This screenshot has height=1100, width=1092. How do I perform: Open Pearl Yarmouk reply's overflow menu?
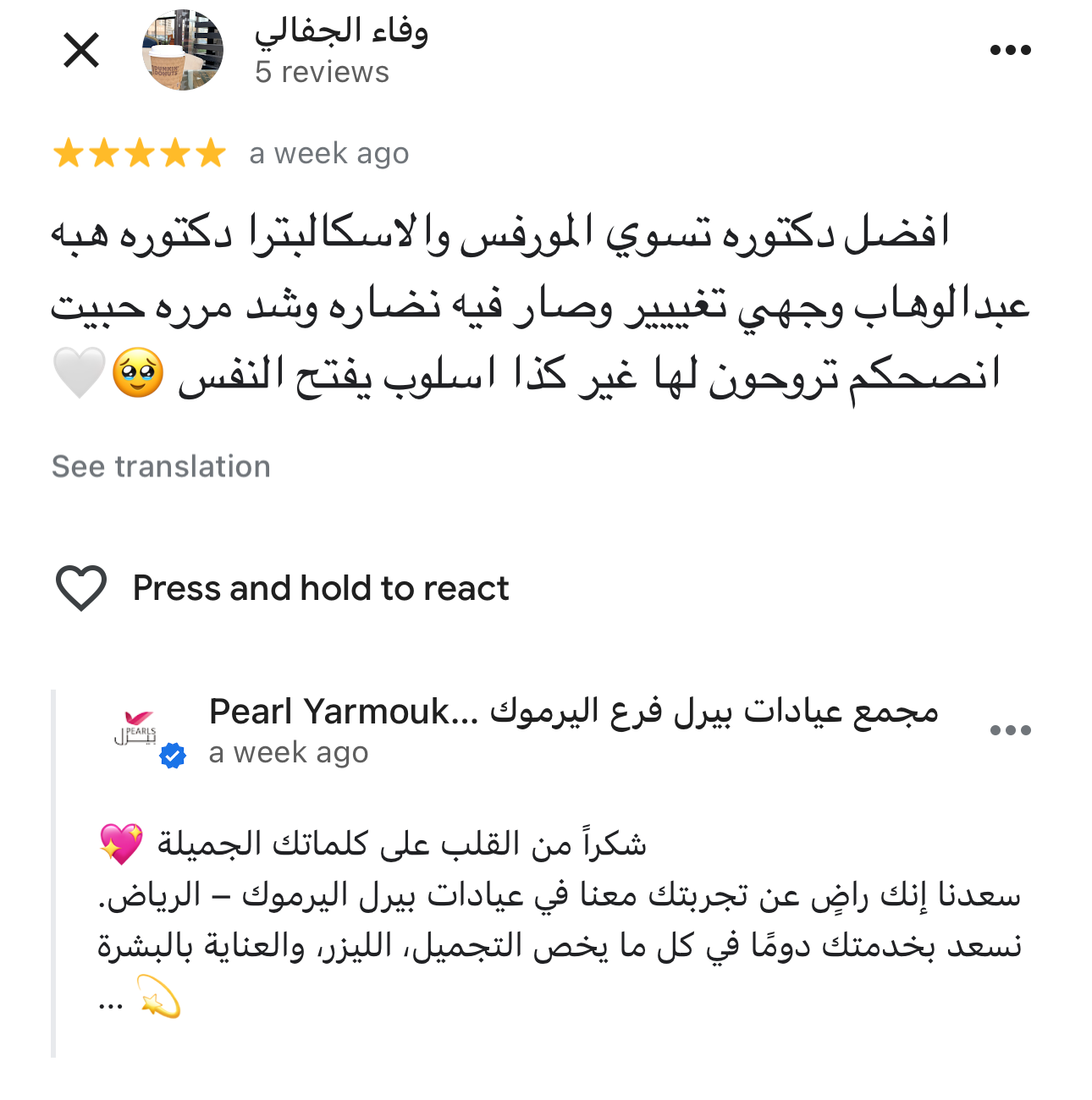(1010, 730)
